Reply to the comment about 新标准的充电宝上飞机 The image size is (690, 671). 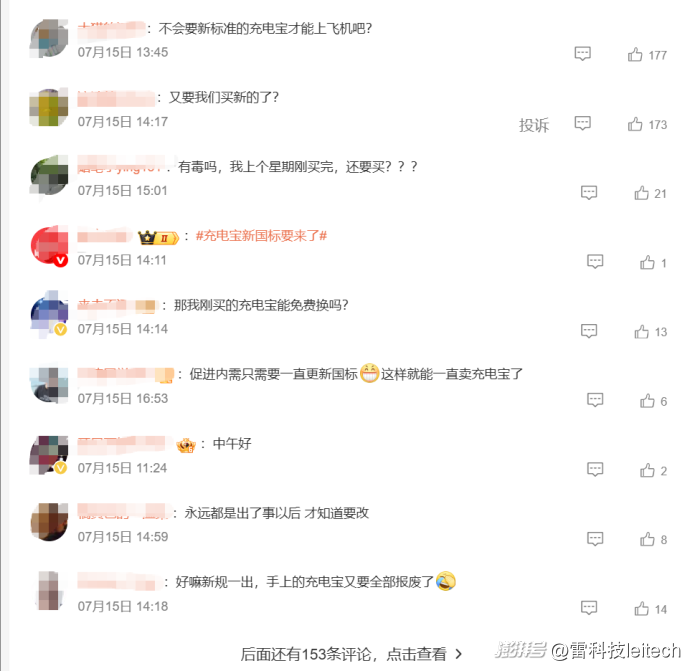click(x=583, y=55)
